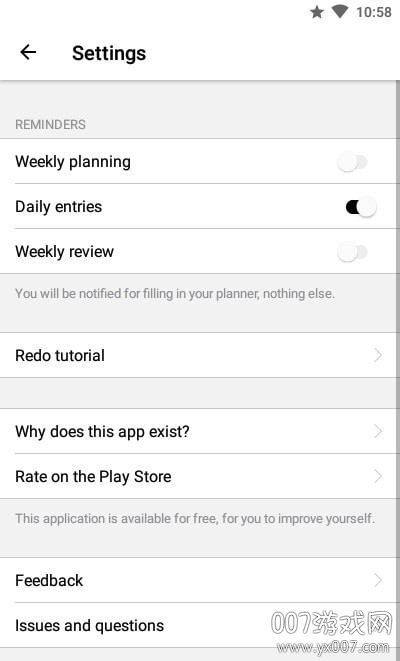
Task: Go back from the Settings screen
Action: (28, 53)
